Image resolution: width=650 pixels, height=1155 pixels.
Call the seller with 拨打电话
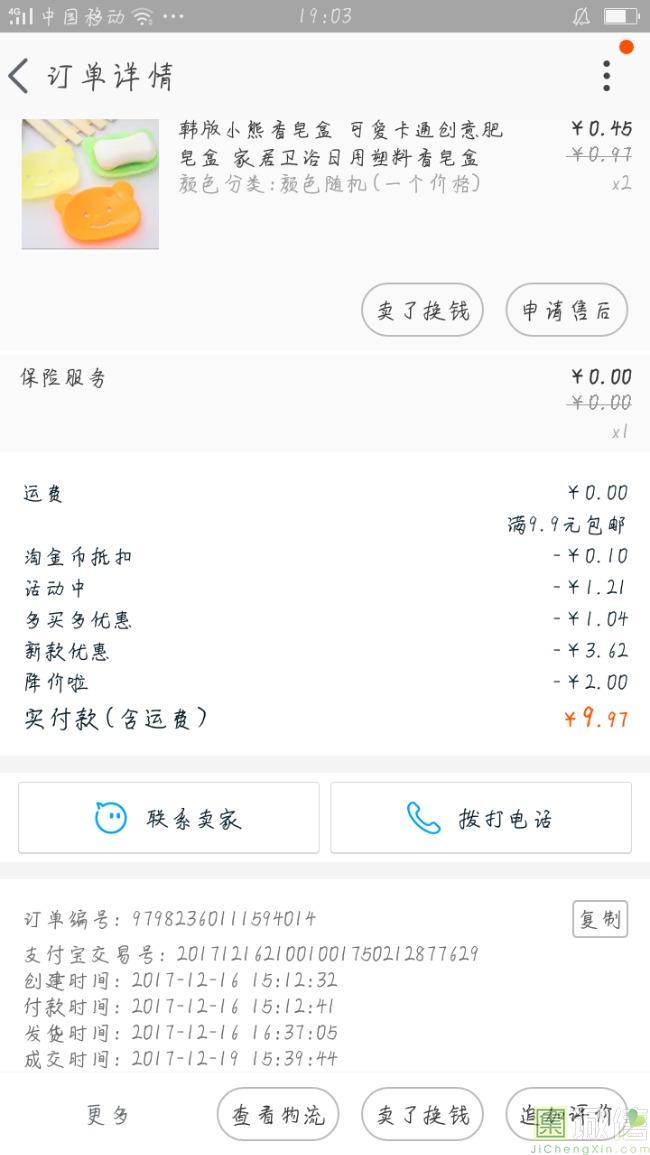point(481,818)
